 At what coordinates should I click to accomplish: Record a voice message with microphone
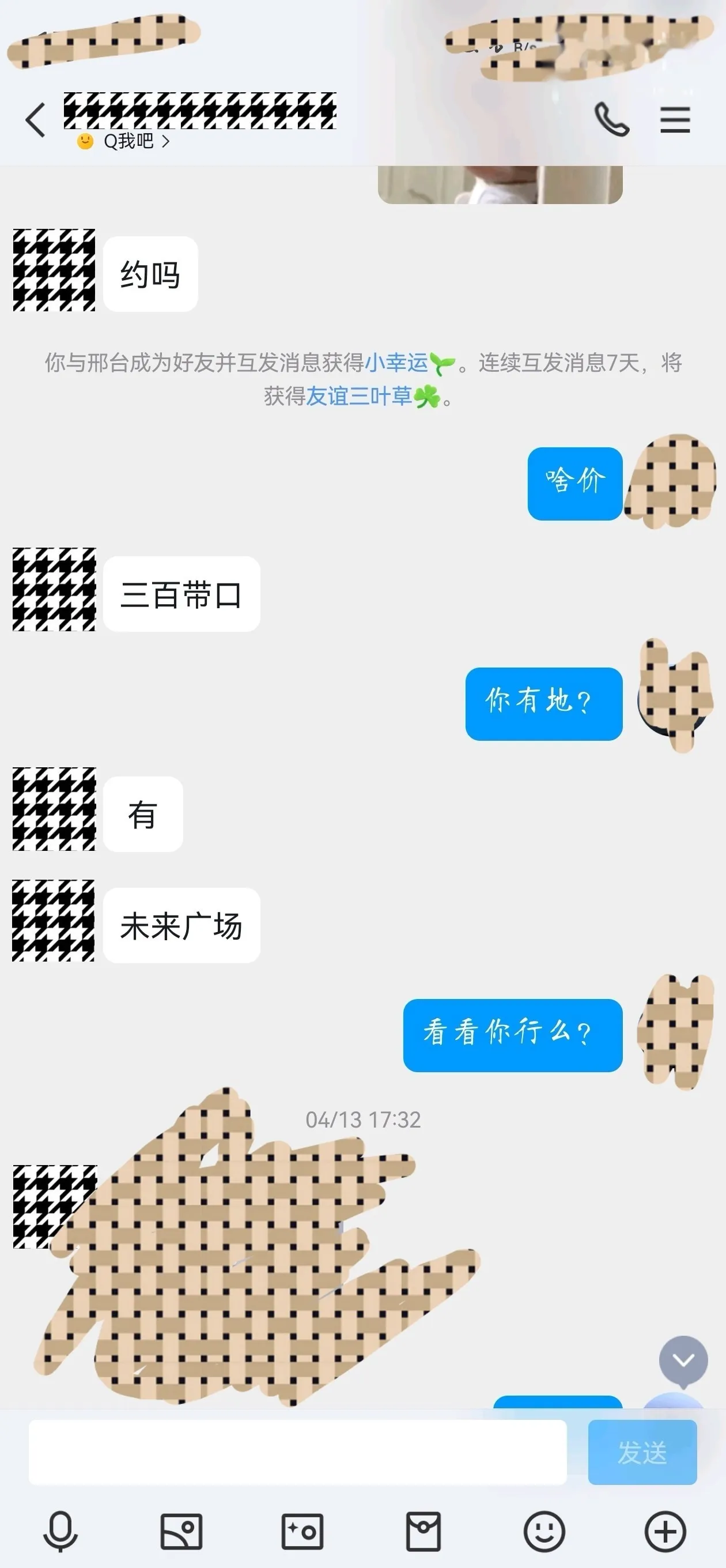[x=60, y=1531]
